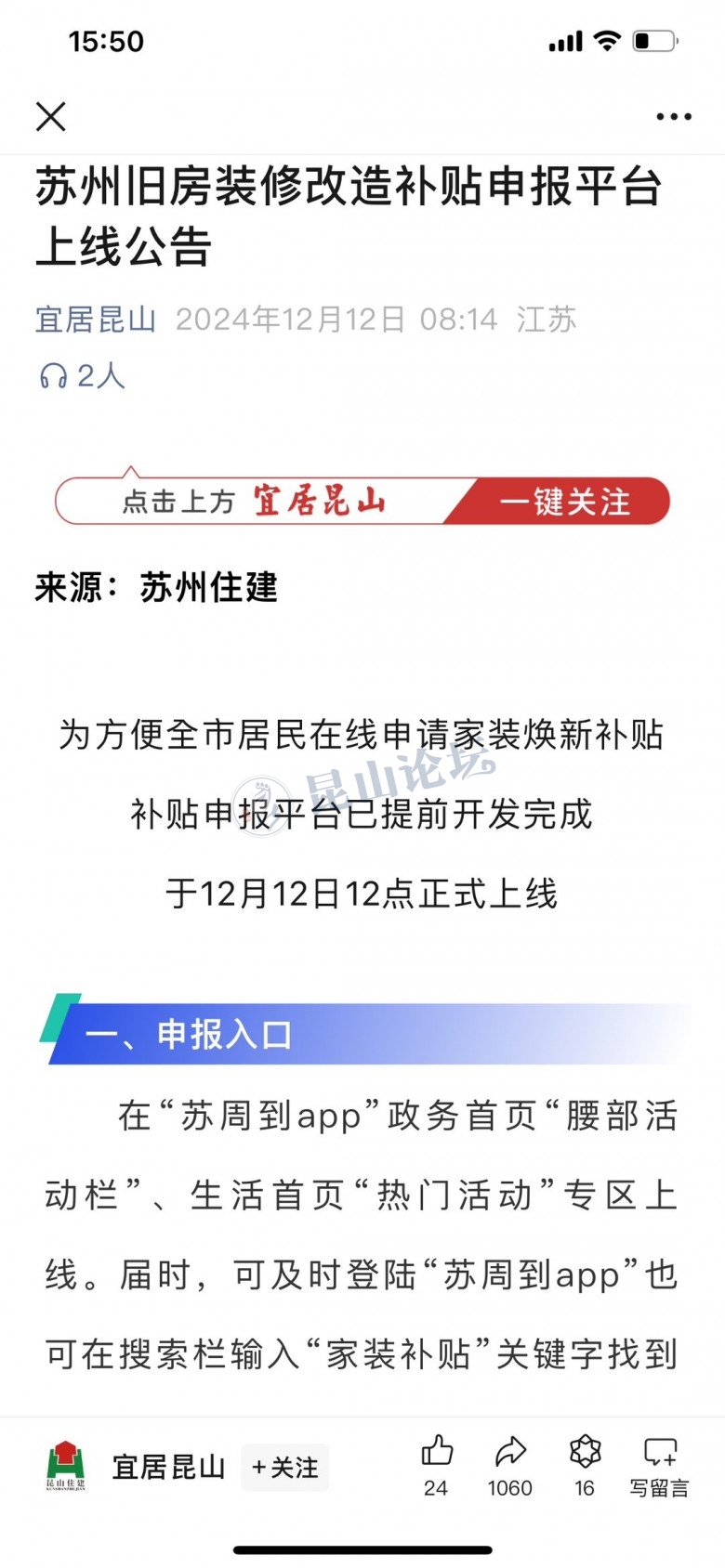Tap the 一键关注 follow banner
Viewport: 725px width, 1568px height.
(x=563, y=503)
